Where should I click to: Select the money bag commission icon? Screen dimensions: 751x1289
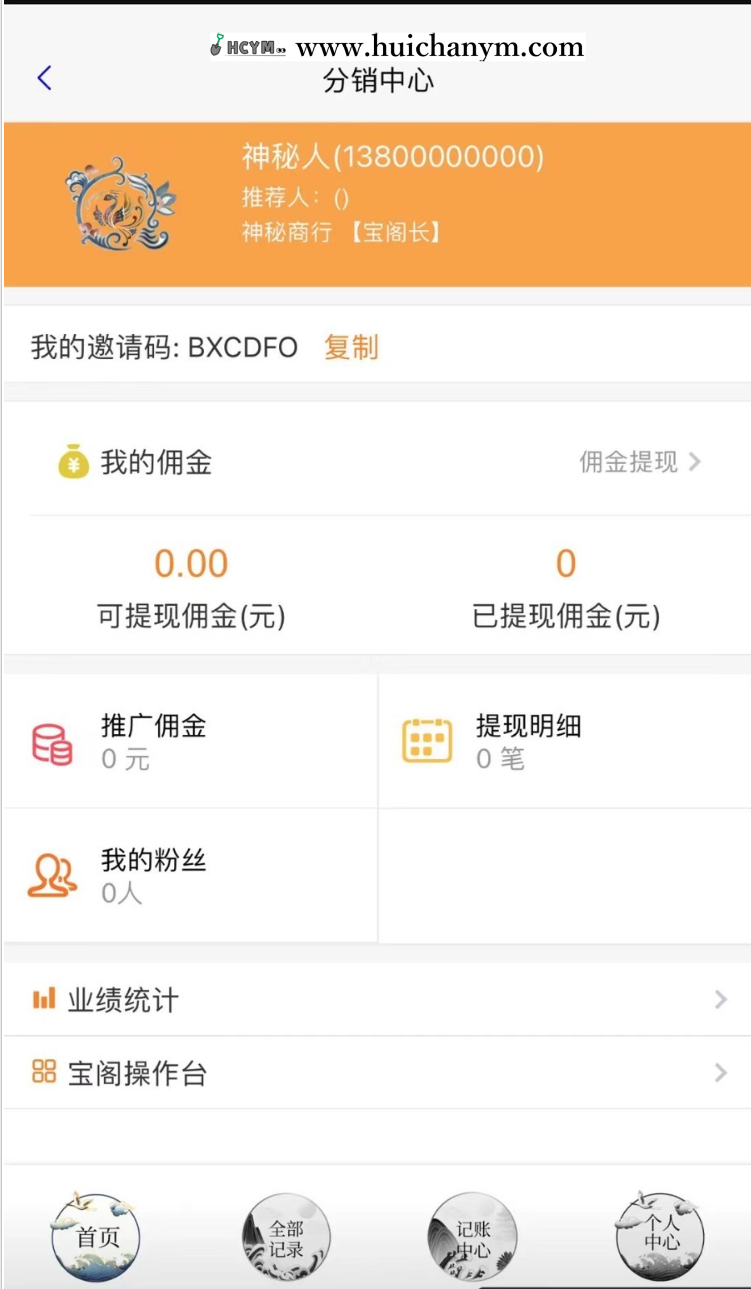69,461
